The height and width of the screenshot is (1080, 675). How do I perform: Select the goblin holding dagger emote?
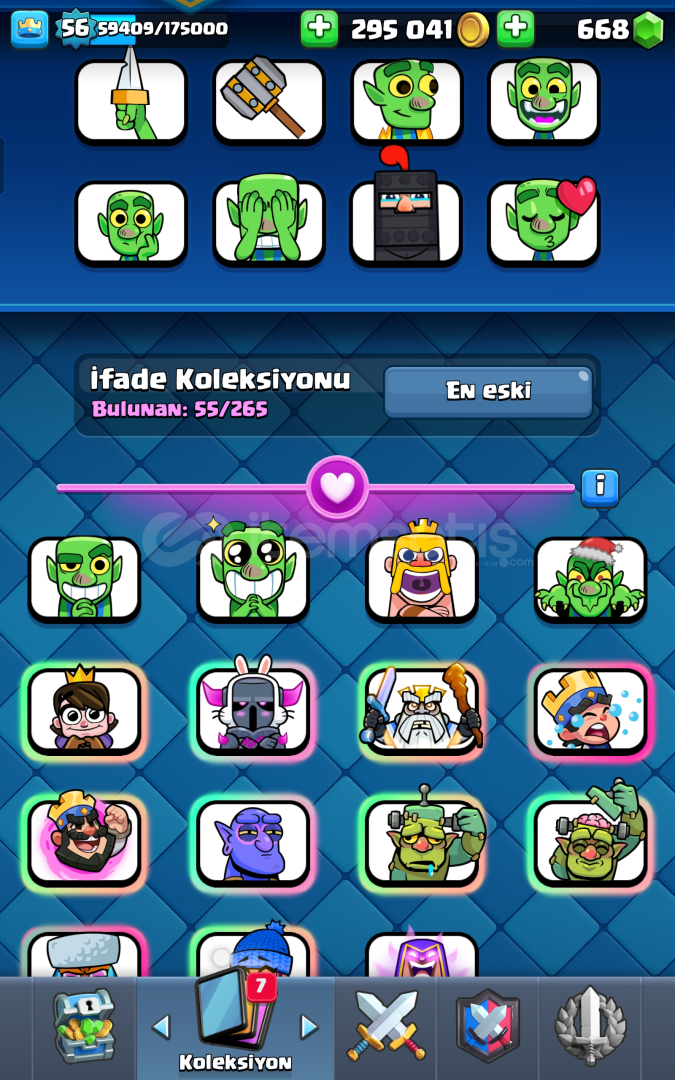click(x=131, y=100)
